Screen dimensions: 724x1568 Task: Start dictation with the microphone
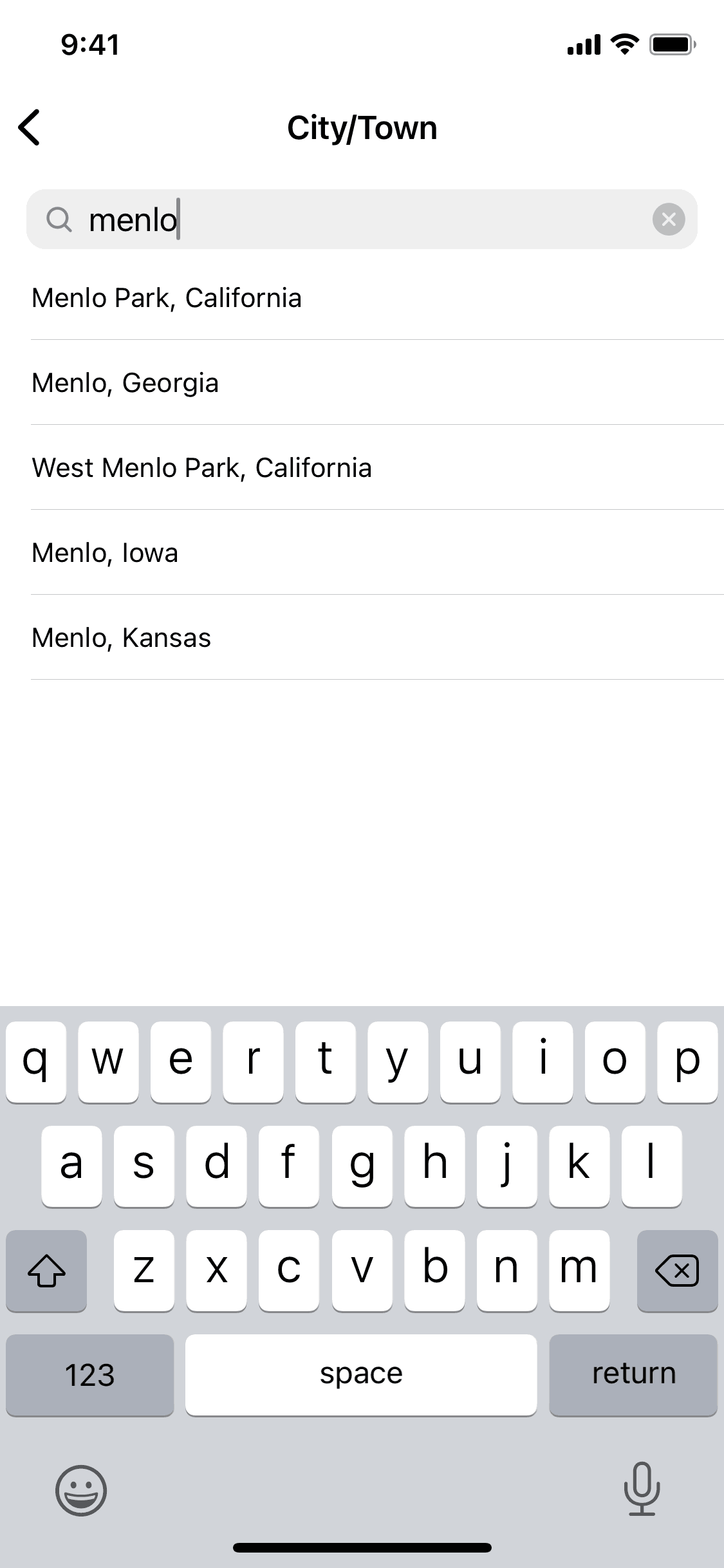pyautogui.click(x=642, y=1489)
